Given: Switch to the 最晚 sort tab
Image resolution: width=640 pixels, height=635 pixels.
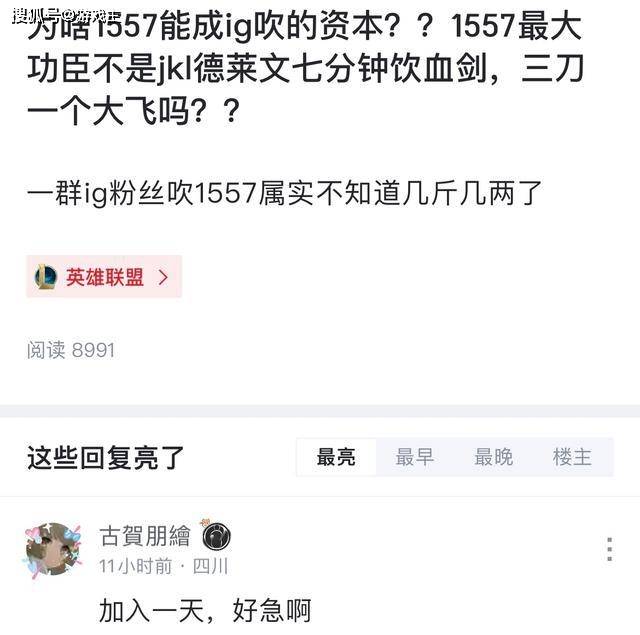Looking at the screenshot, I should coord(493,457).
